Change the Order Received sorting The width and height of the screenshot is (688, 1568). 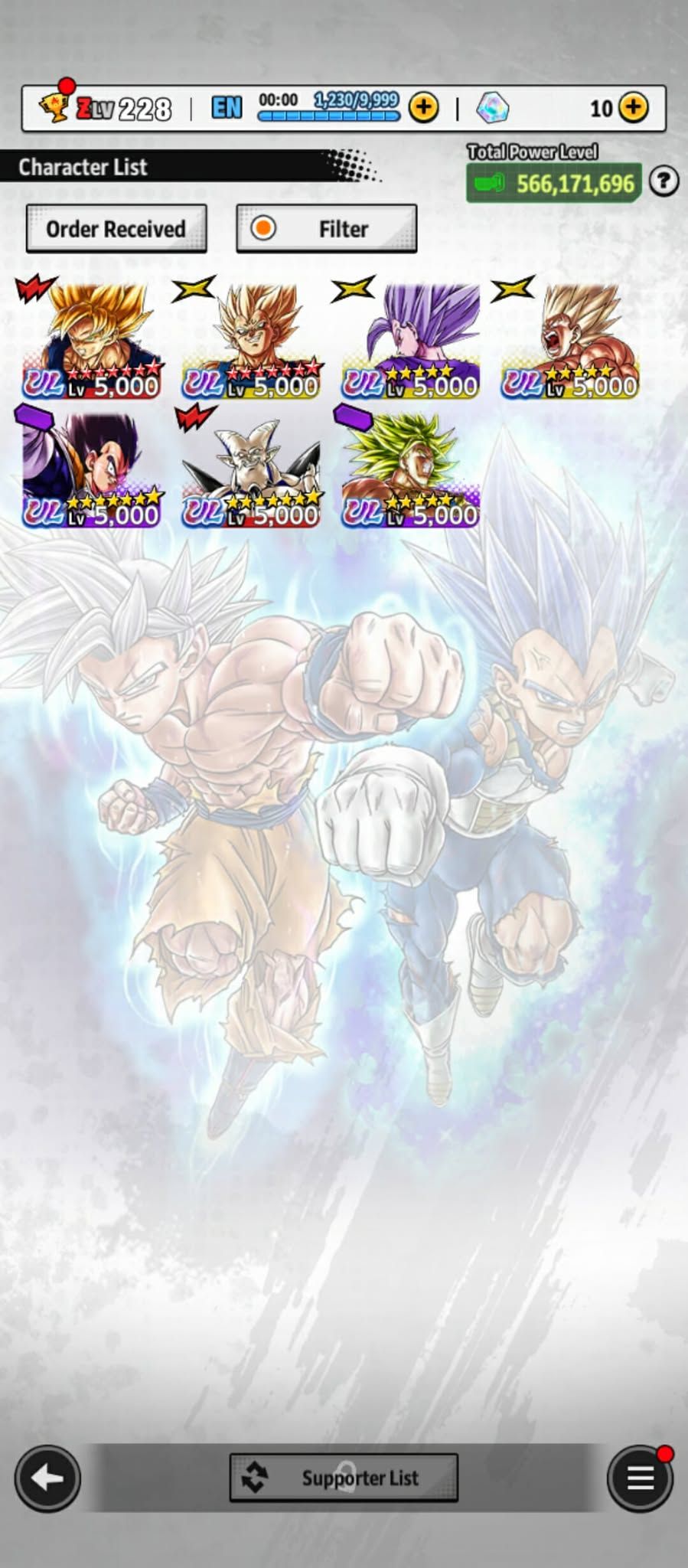(116, 229)
